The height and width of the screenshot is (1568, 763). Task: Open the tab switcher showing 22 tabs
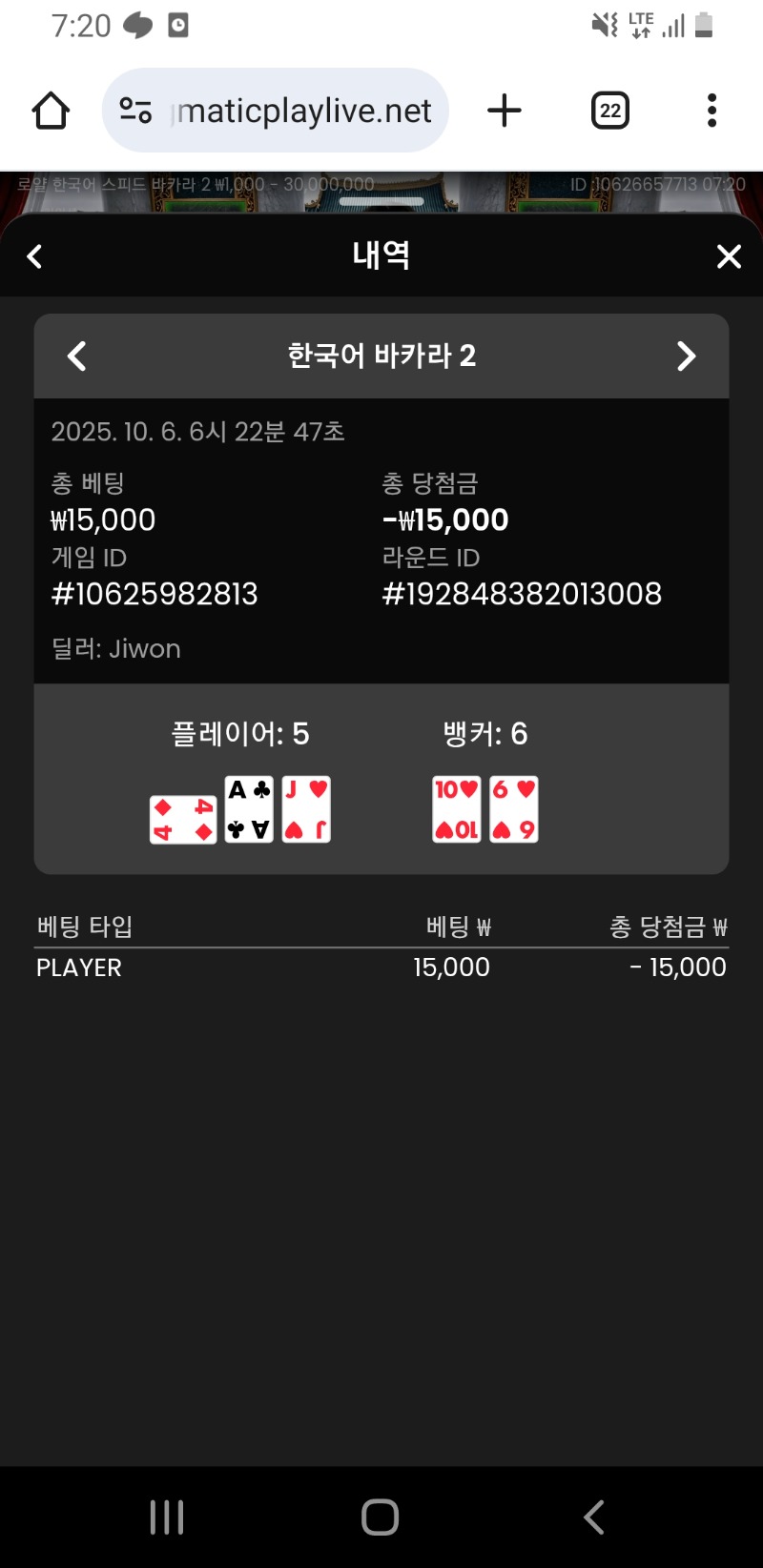coord(610,111)
